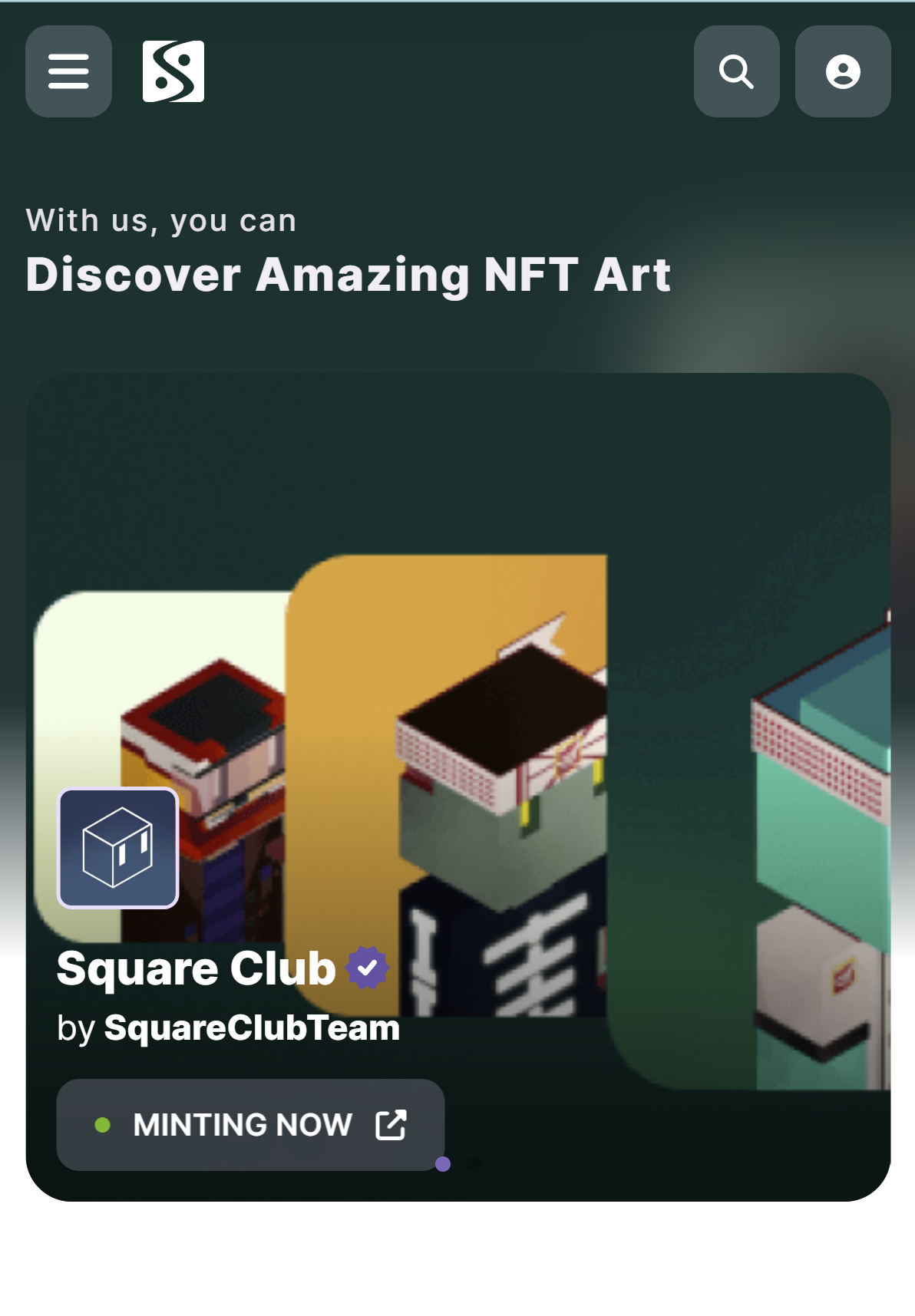Open the search tool
The width and height of the screenshot is (915, 1316).
(736, 71)
